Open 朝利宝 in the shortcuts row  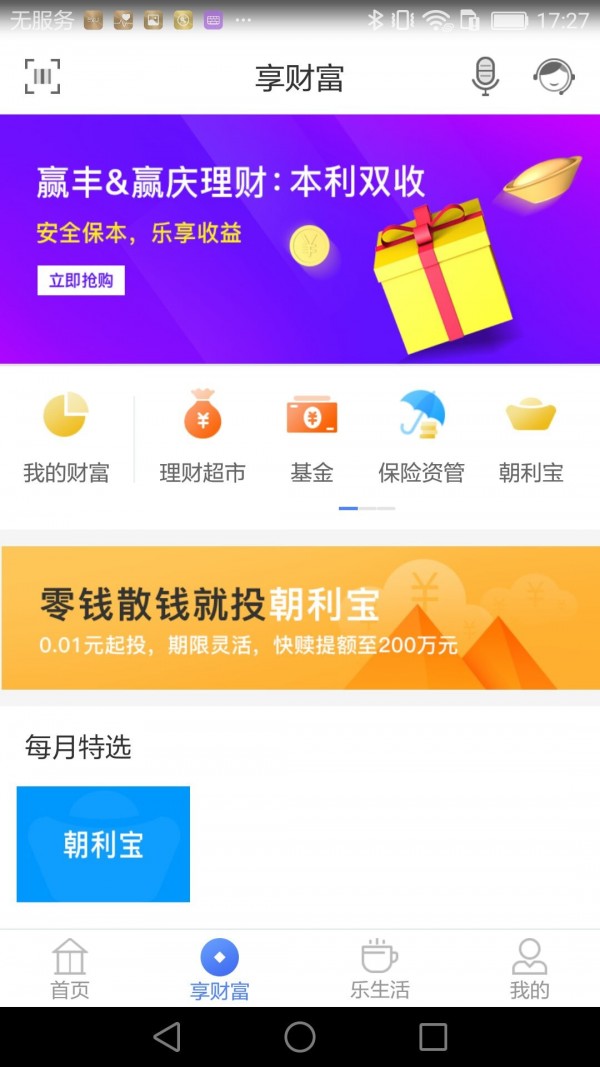point(531,437)
